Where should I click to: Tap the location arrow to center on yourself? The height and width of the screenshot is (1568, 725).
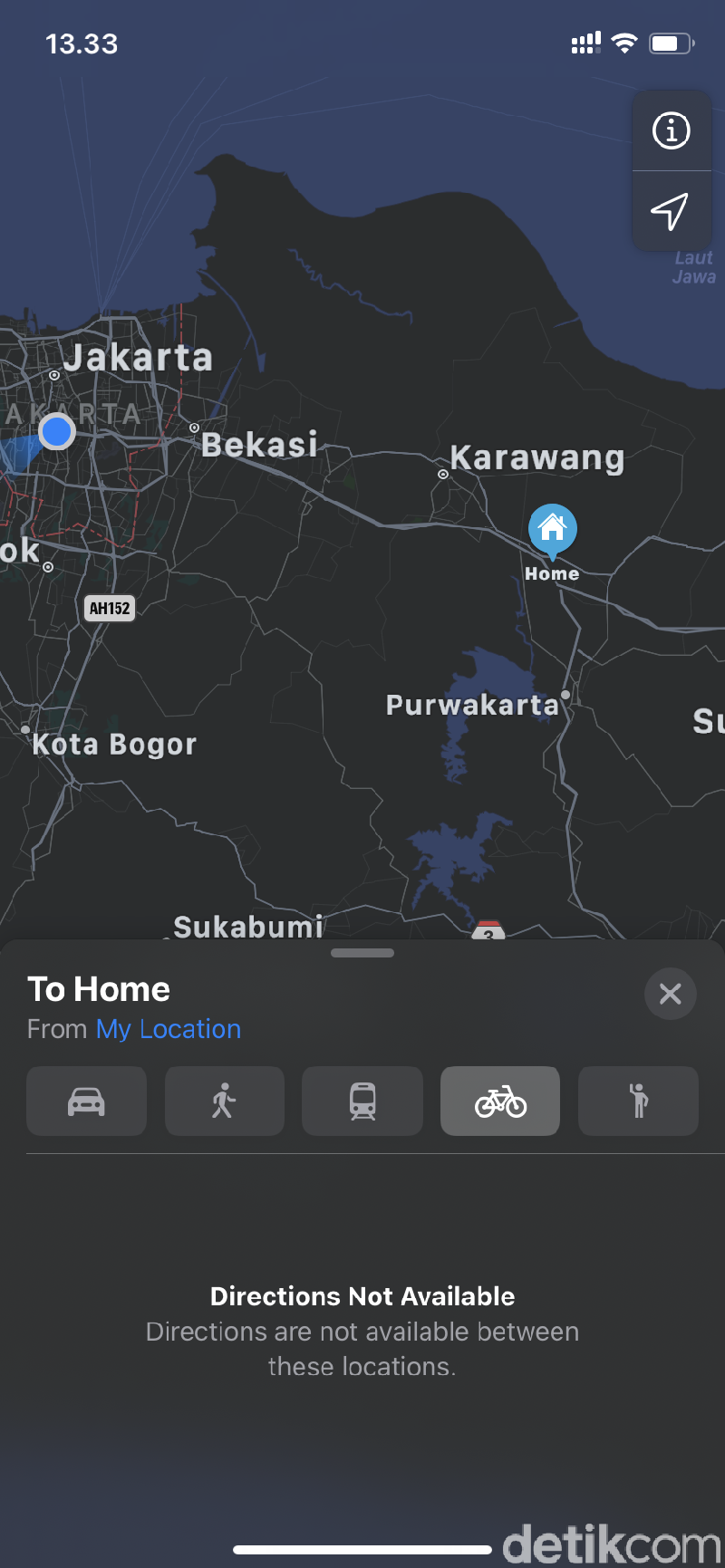point(671,212)
